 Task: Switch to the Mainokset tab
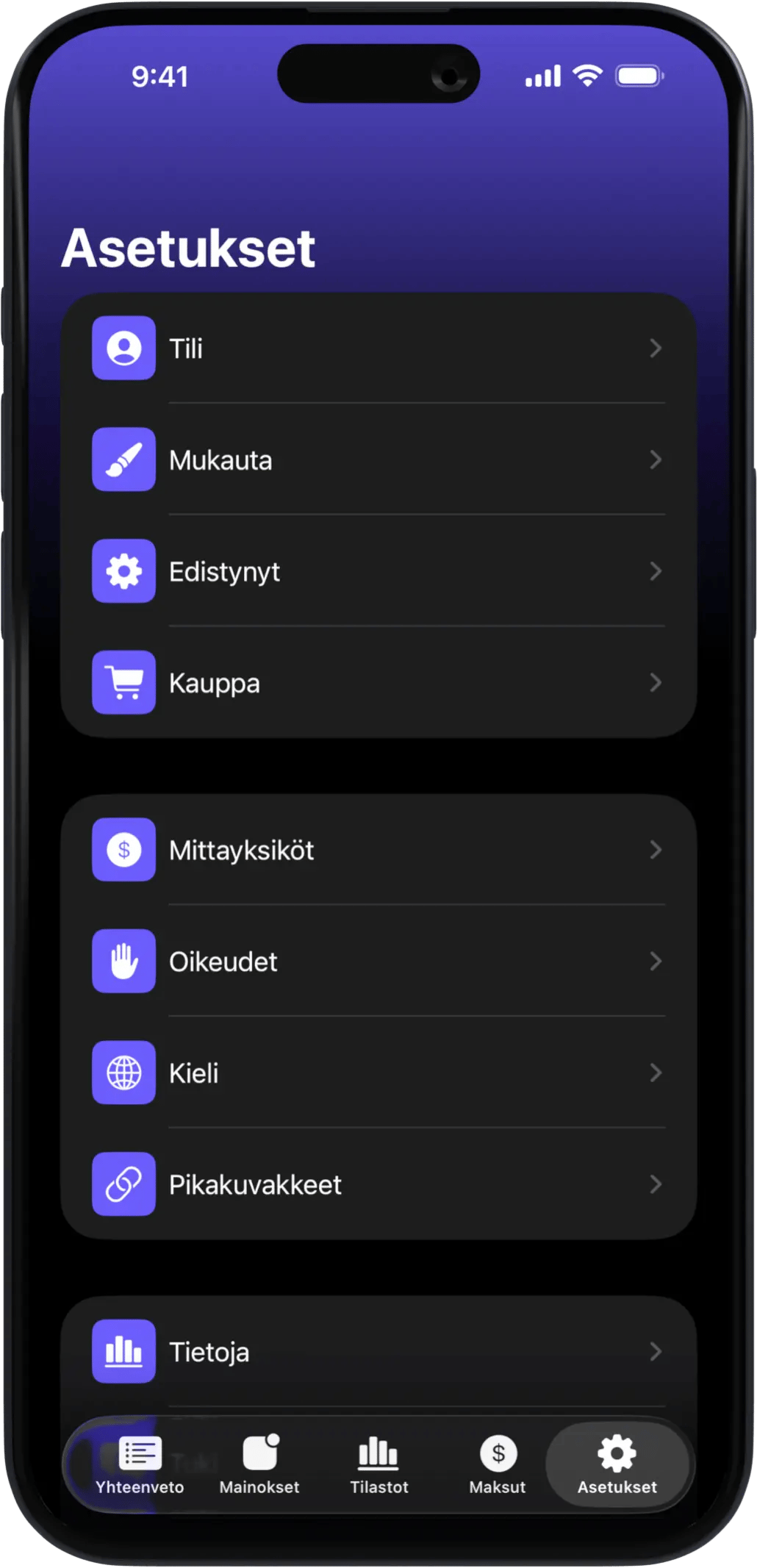[x=259, y=1464]
